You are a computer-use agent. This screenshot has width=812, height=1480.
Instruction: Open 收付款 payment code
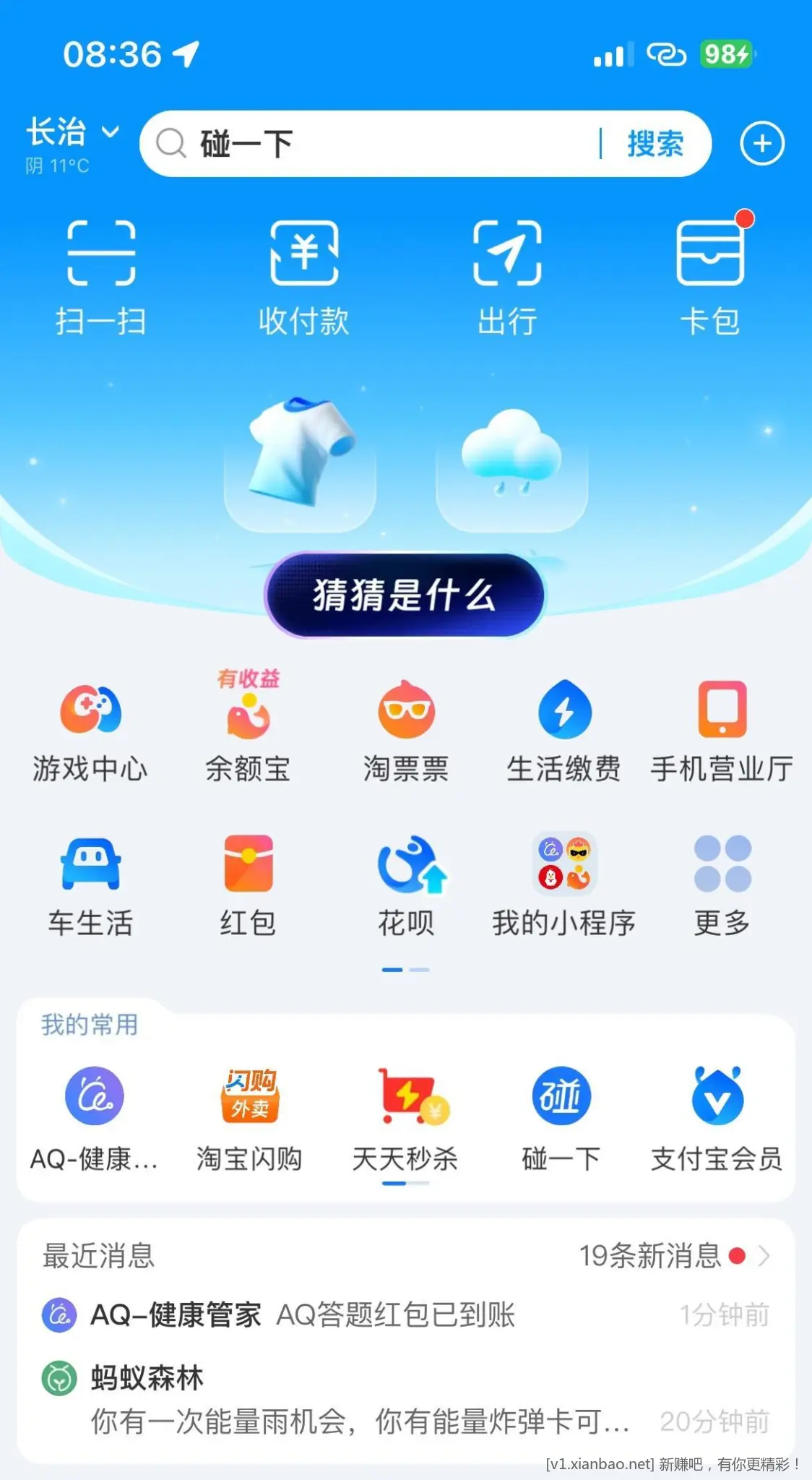[x=304, y=276]
